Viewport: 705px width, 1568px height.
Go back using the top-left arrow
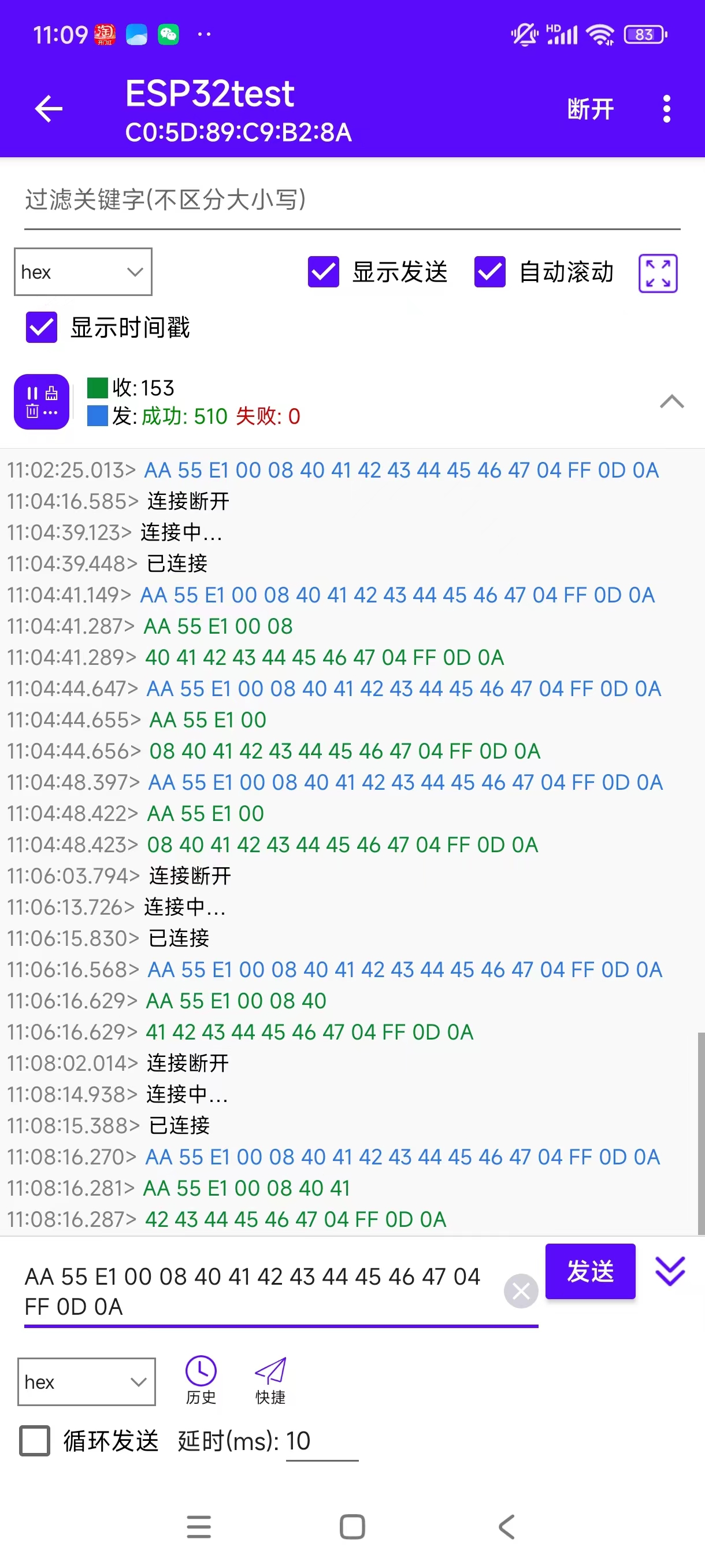[x=49, y=109]
